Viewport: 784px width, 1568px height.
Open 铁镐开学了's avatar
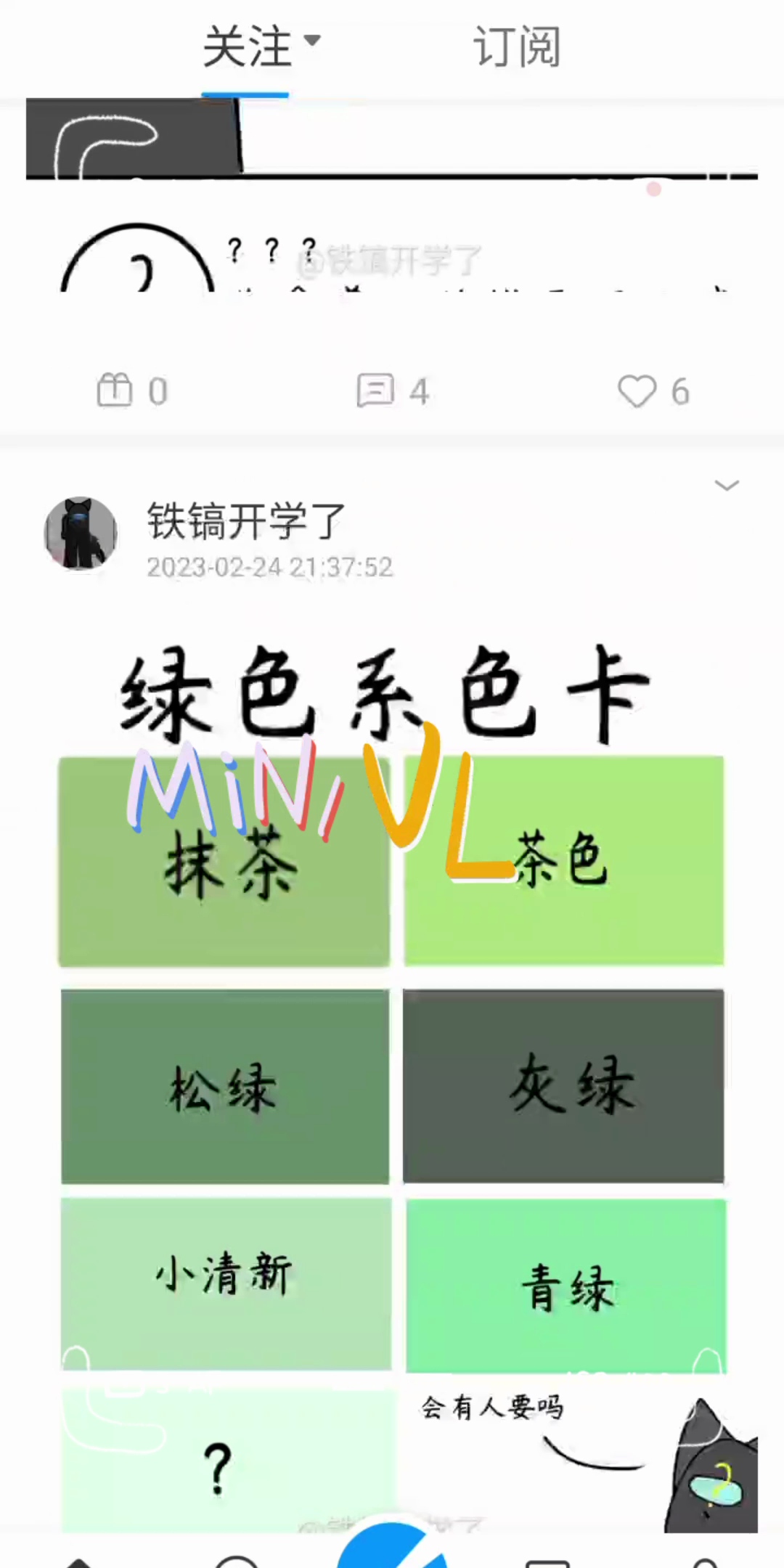point(81,534)
